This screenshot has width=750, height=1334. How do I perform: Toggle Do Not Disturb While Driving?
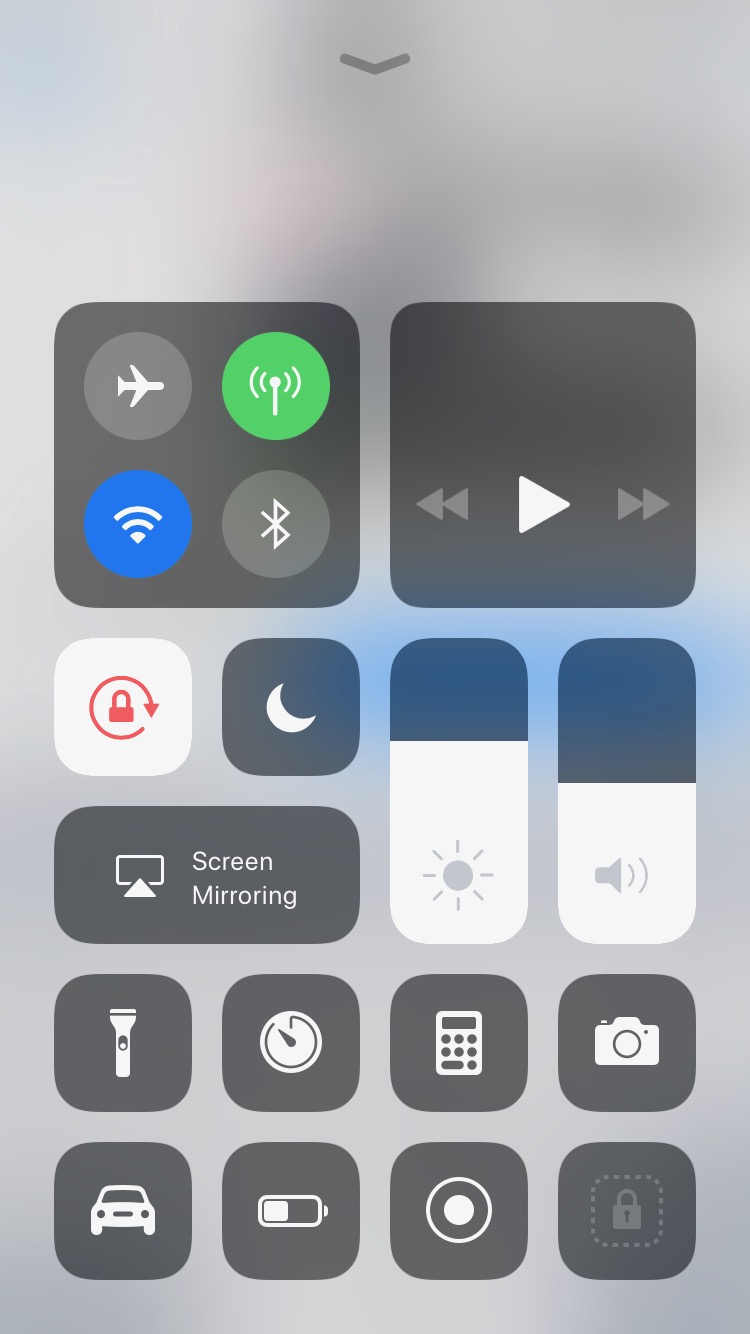pyautogui.click(x=123, y=1211)
